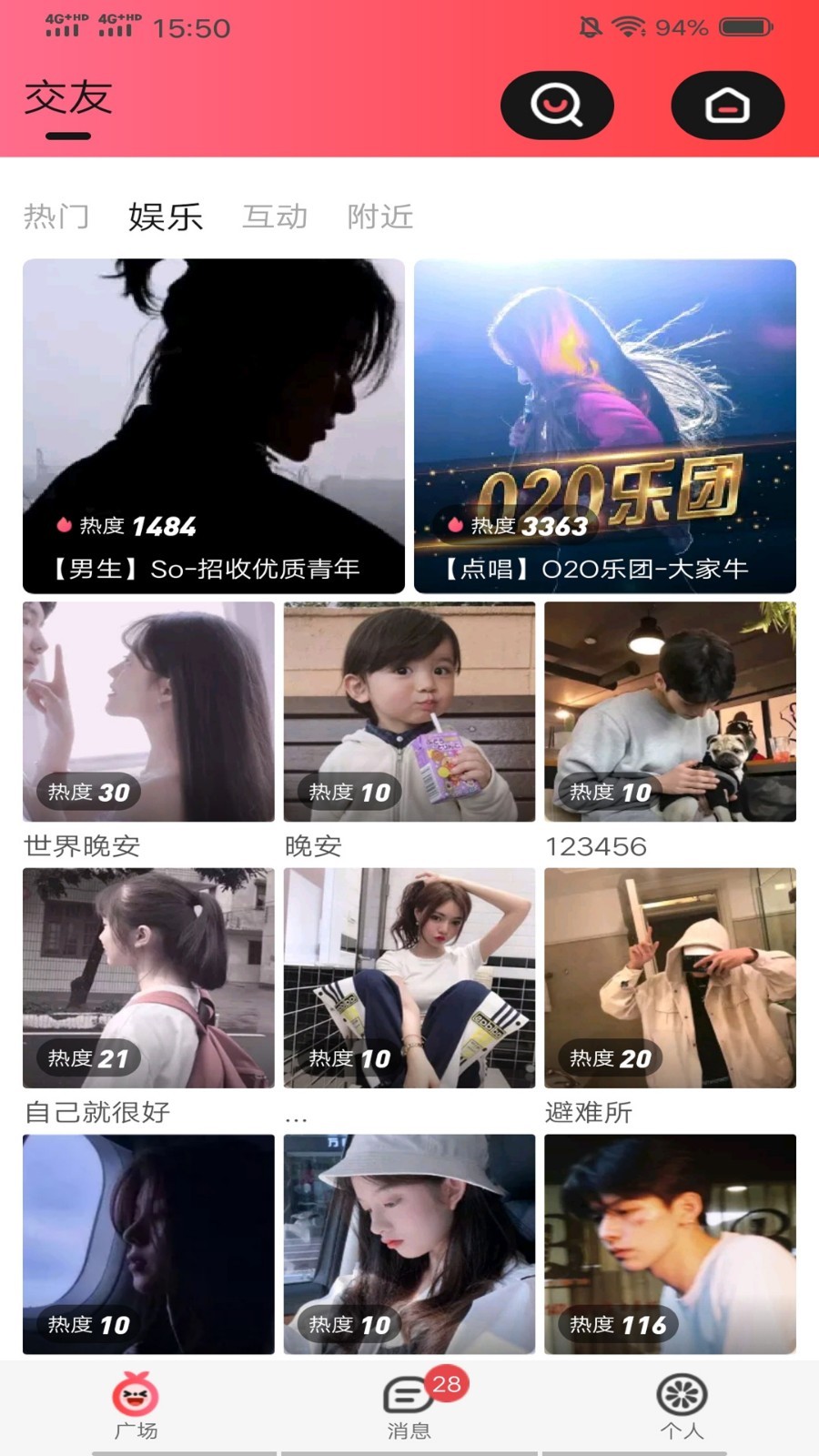Open the 【男生】So-招收优质青年 room
This screenshot has height=1456, width=819.
[214, 426]
